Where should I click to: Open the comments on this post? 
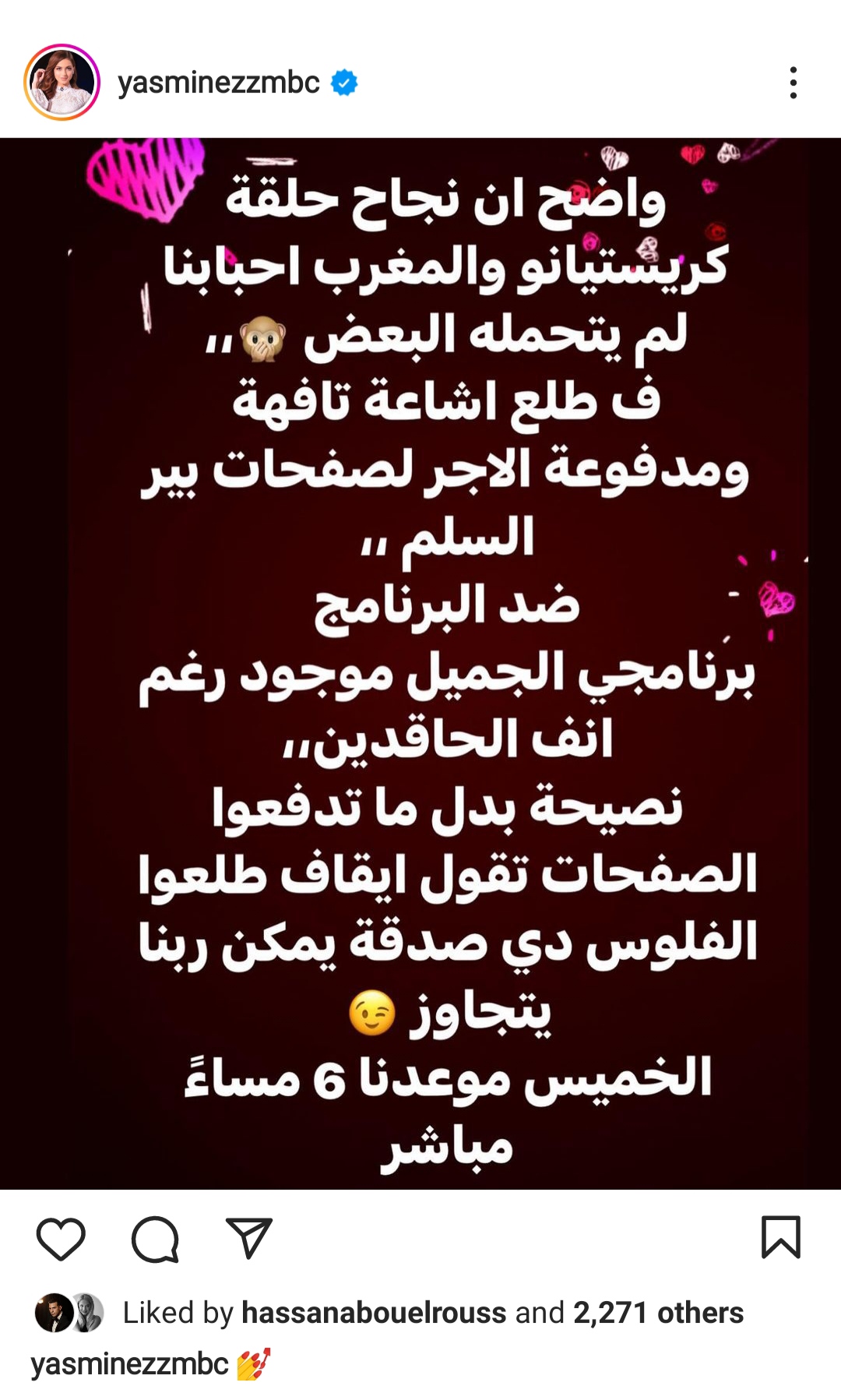155,1239
